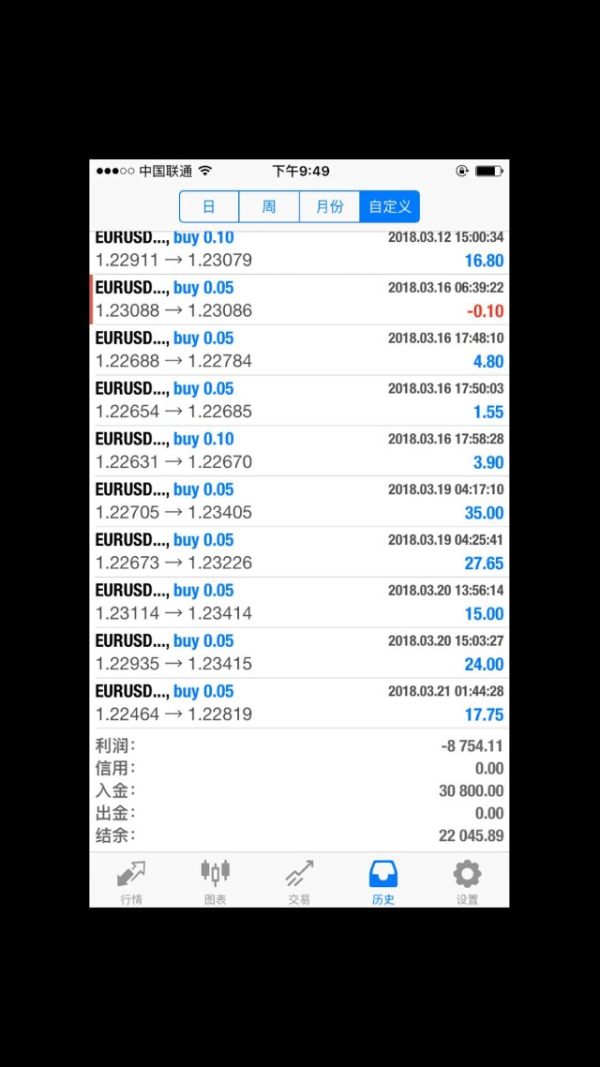
Task: View the trade with 15.00 profit
Action: 299,602
